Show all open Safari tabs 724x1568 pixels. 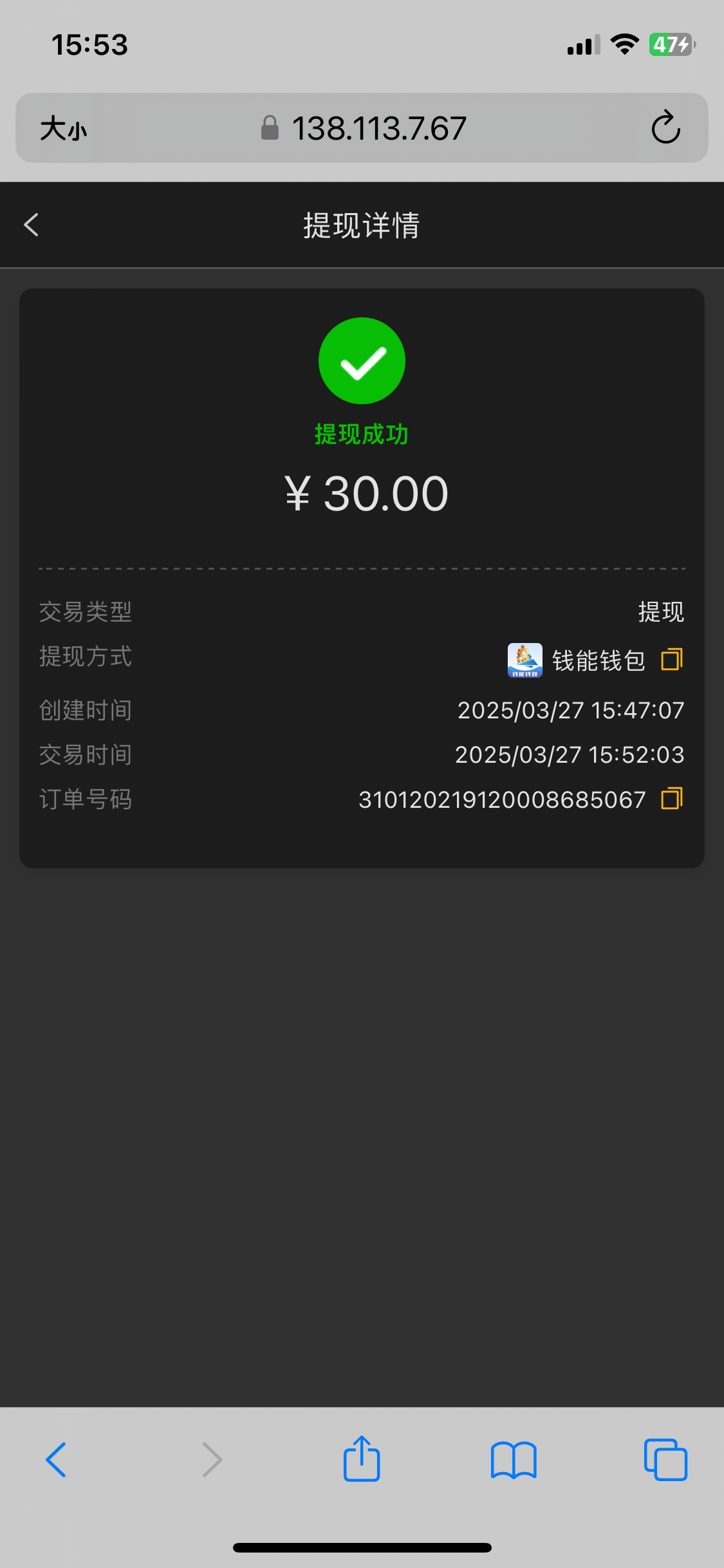click(665, 1460)
